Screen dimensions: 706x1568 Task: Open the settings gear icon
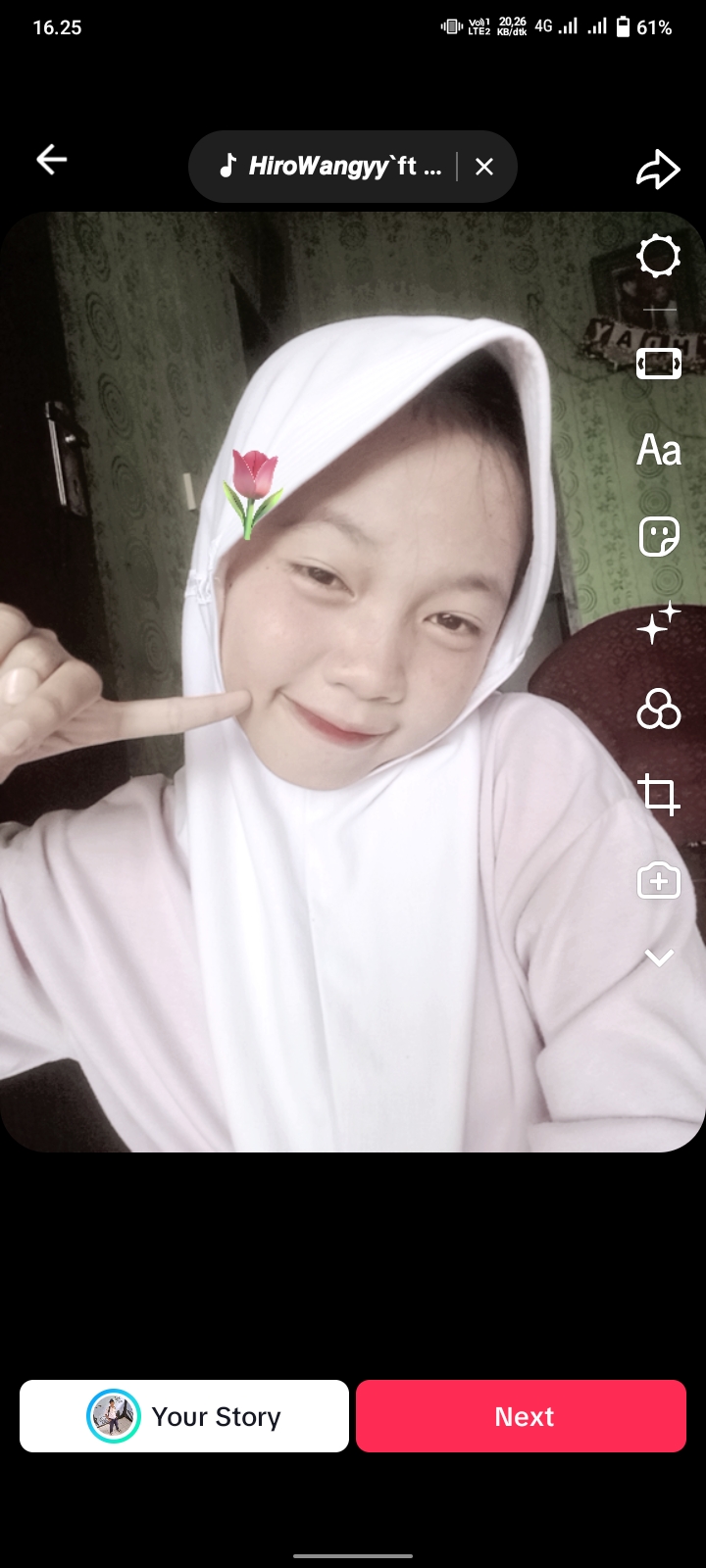(658, 257)
